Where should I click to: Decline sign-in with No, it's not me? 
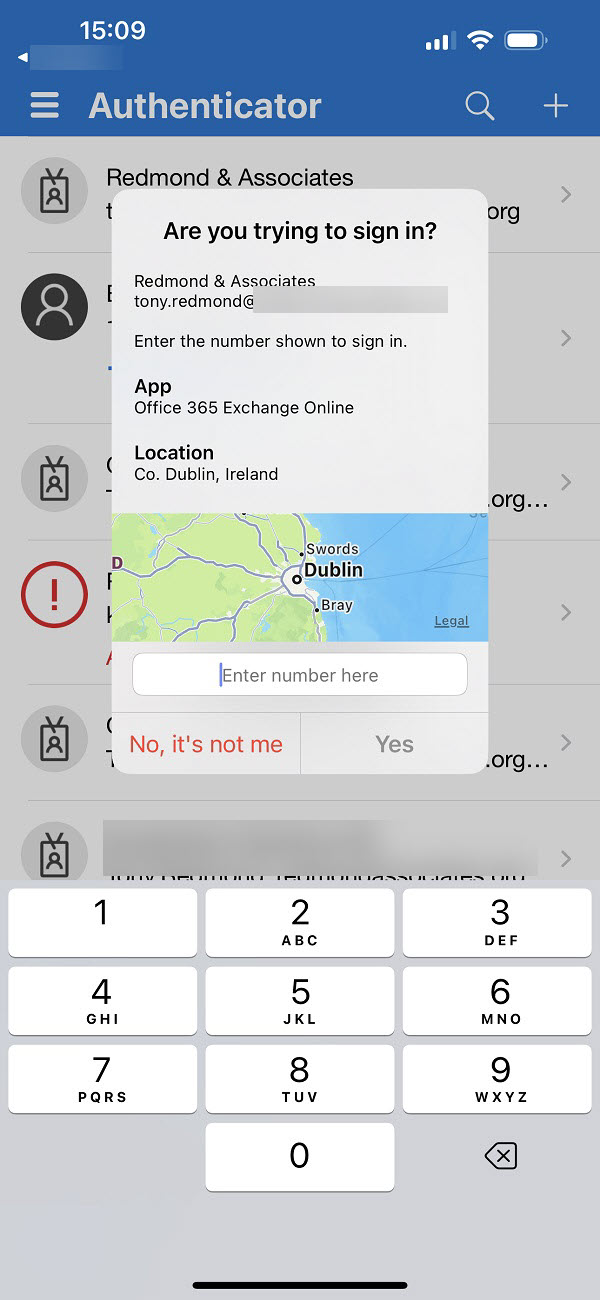tap(206, 744)
